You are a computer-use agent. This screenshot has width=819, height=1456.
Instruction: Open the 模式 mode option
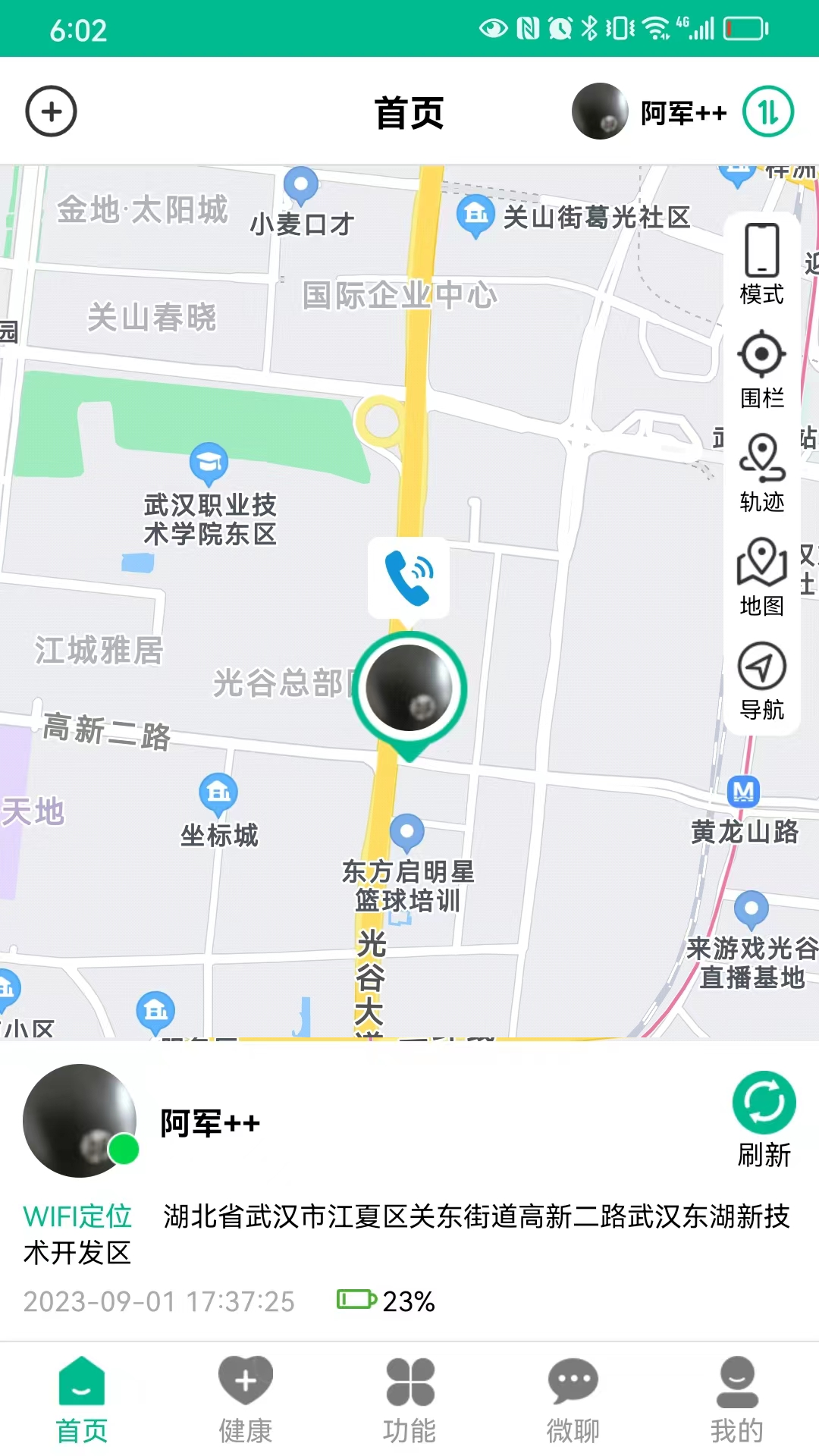761,264
